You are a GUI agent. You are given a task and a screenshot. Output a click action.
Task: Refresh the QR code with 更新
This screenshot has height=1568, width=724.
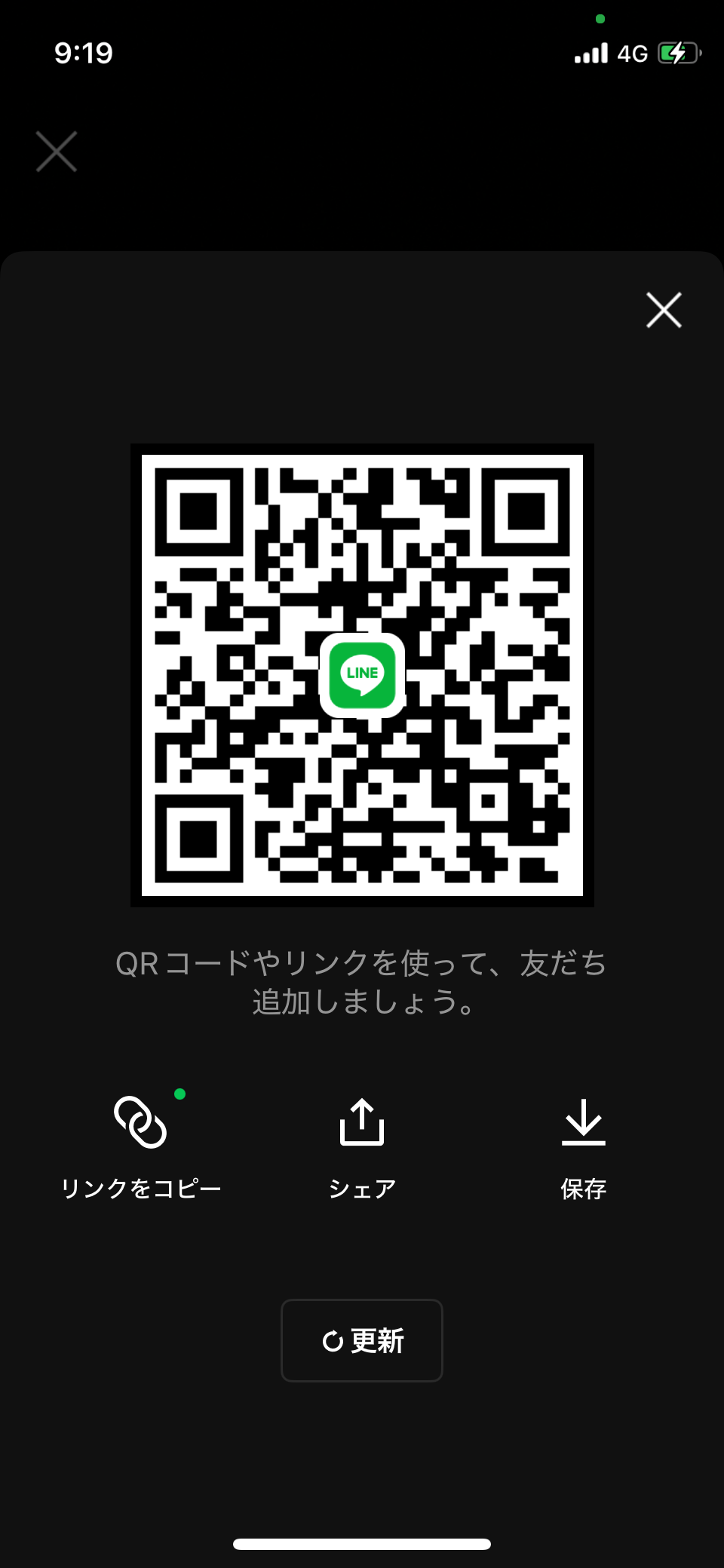(362, 1340)
